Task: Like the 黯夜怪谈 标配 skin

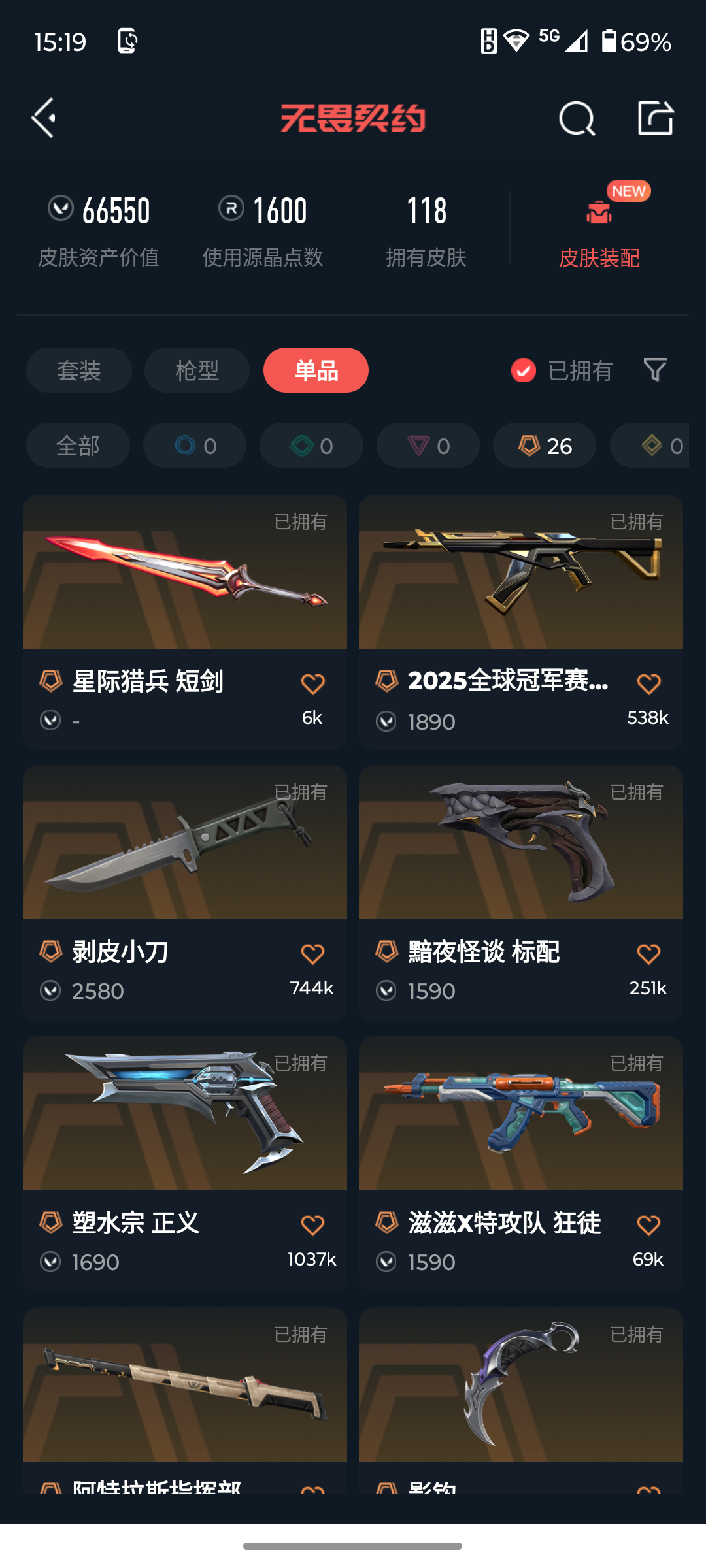Action: click(x=648, y=955)
